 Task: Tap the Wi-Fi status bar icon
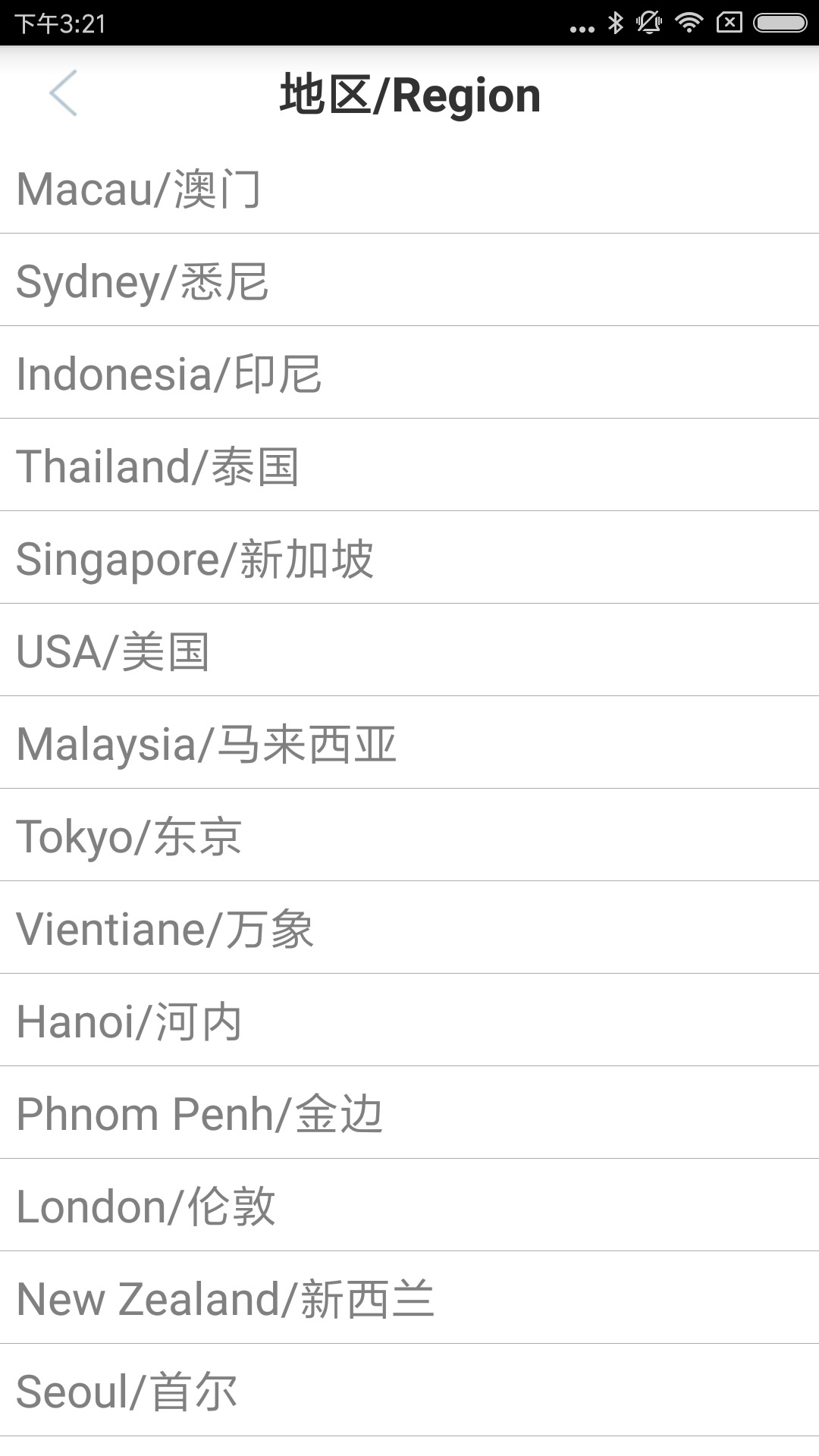point(689,23)
